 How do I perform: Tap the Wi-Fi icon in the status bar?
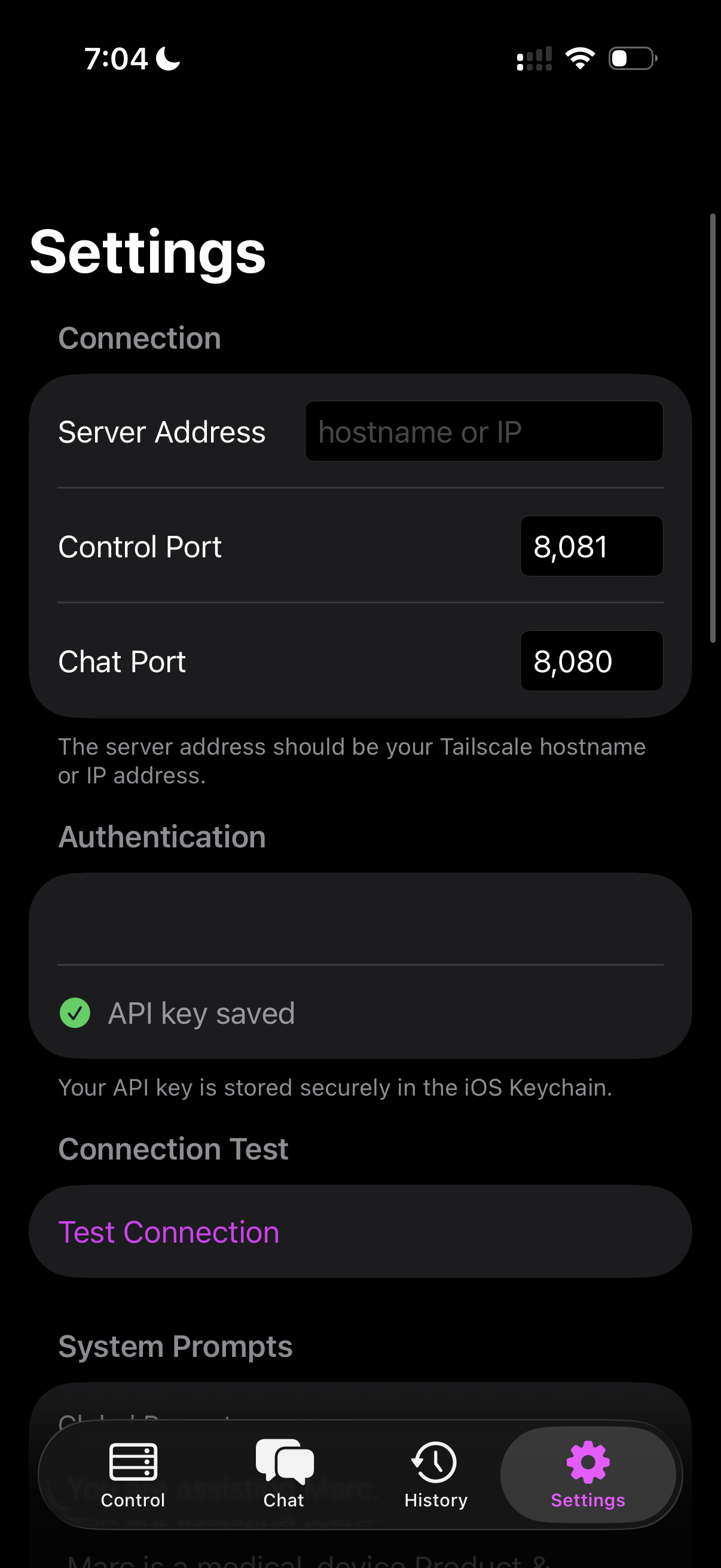coord(579,58)
